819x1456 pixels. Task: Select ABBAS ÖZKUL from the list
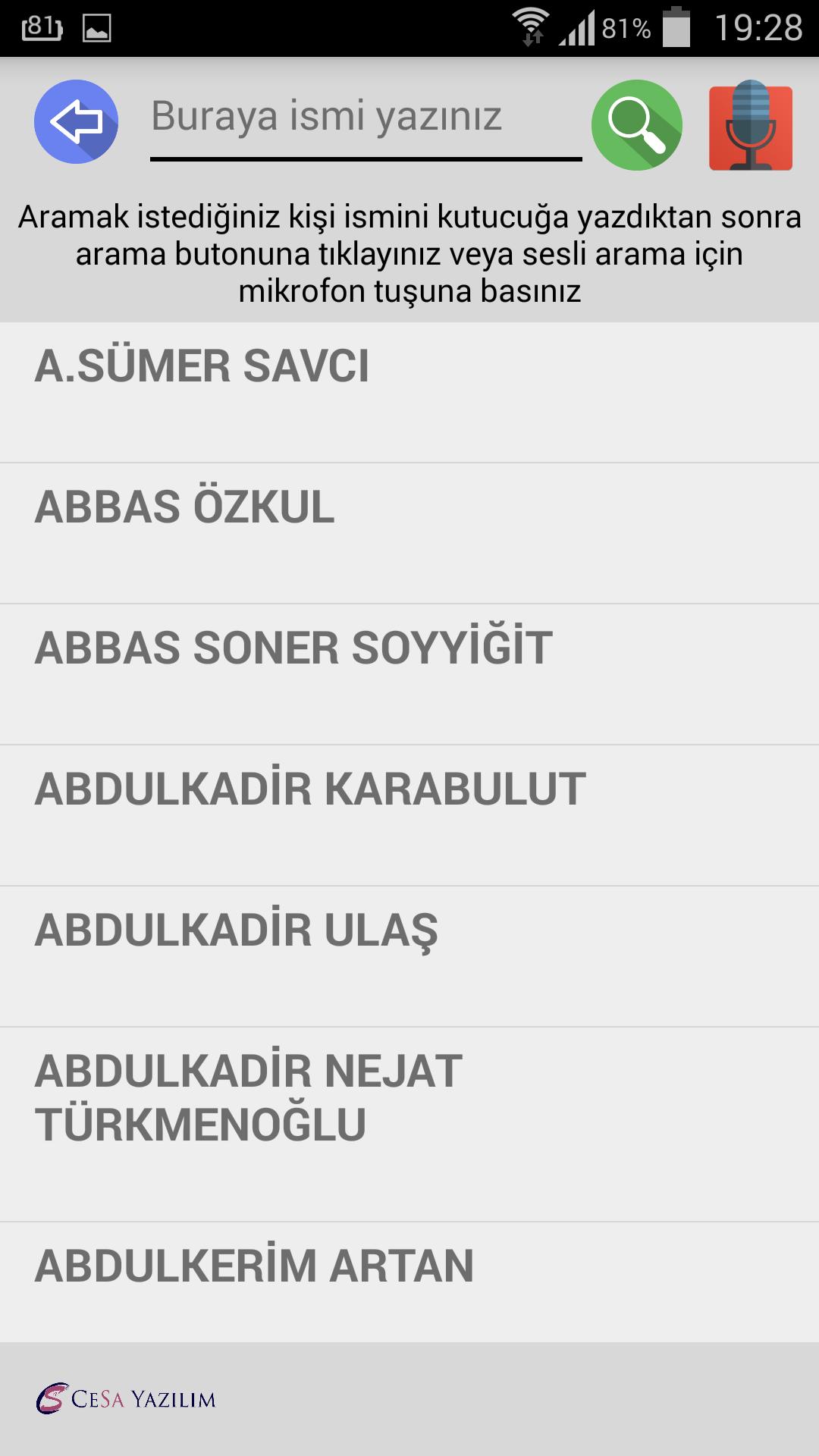409,532
